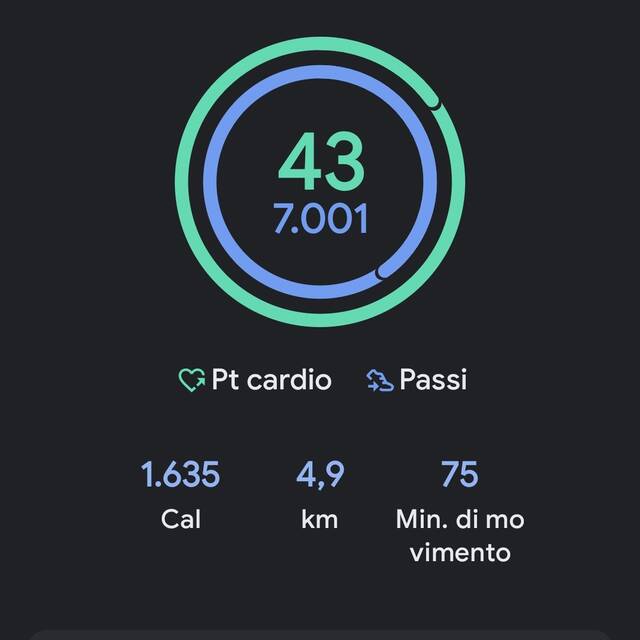View the 1.635 Cal calories details
The height and width of the screenshot is (640, 640).
click(x=181, y=494)
